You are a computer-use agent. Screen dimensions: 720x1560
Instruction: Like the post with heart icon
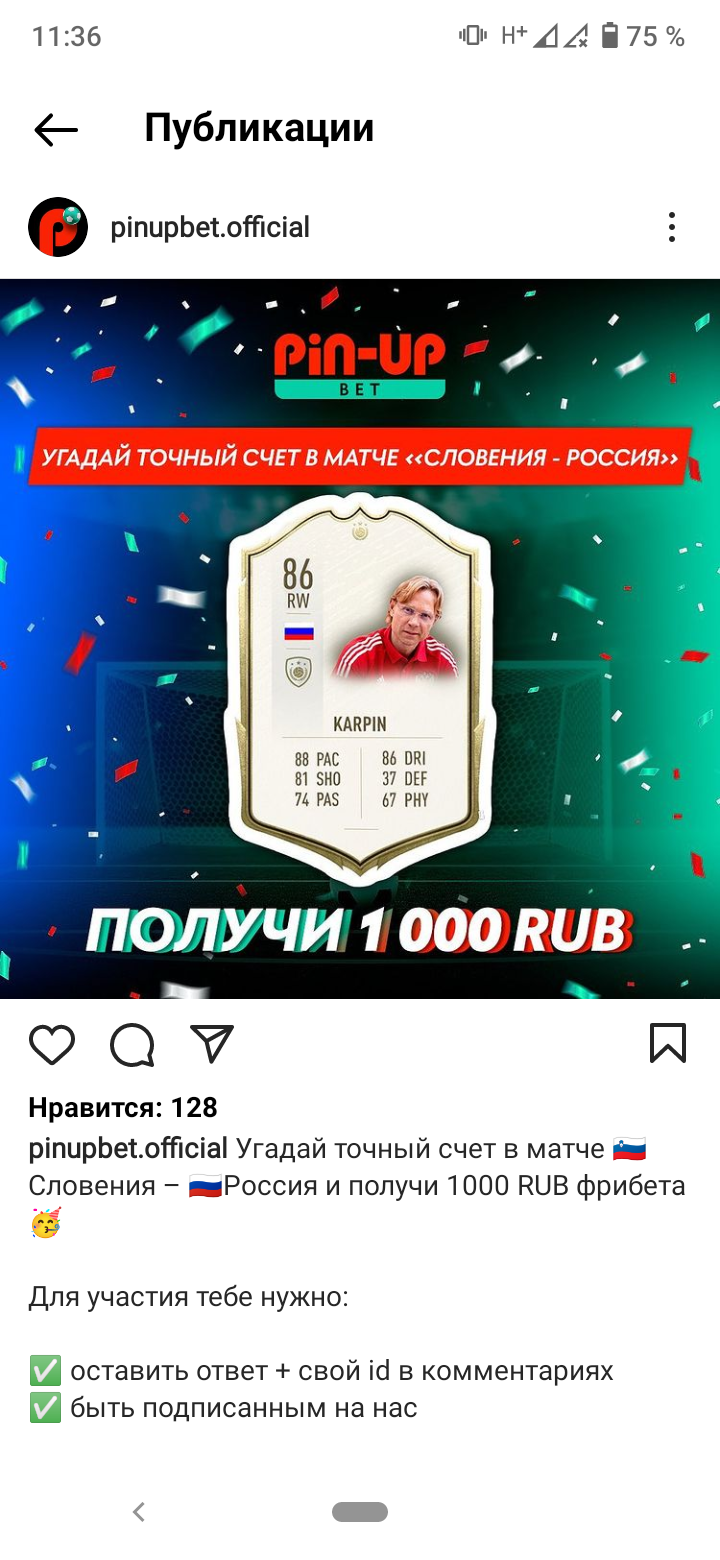tap(52, 1044)
